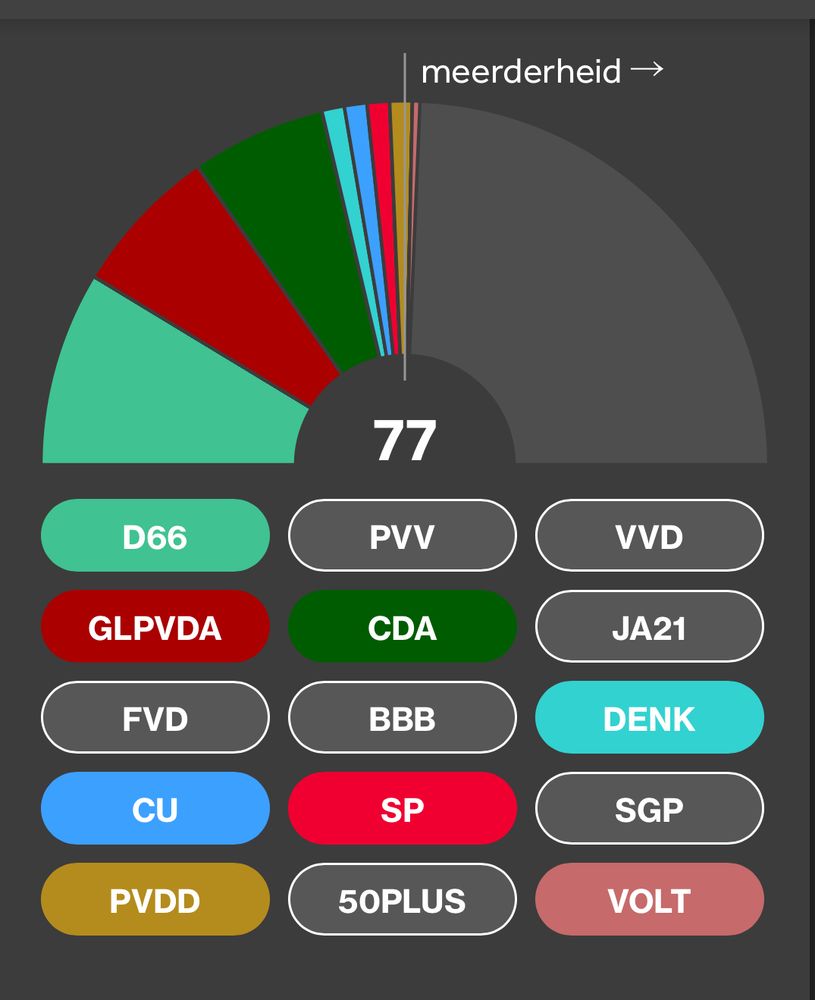Remove GLPVDA from the coalition

155,627
